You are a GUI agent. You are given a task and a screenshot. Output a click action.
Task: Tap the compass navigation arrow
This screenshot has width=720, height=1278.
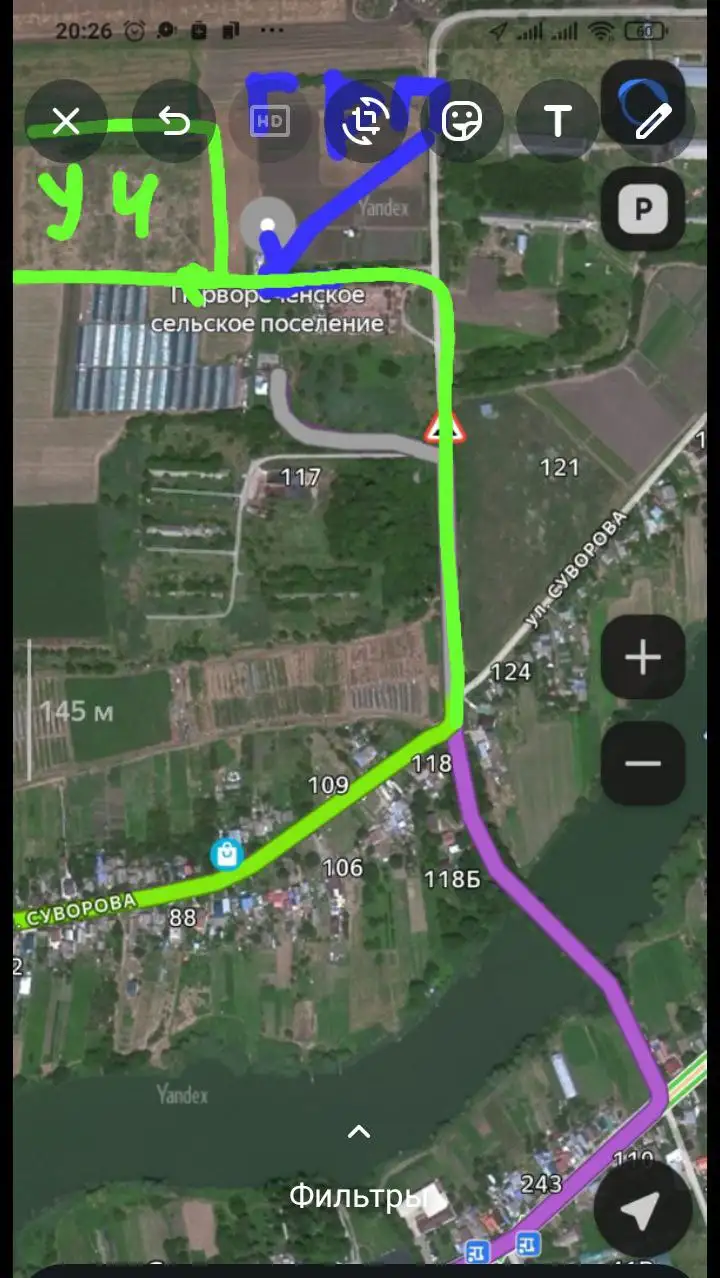(x=643, y=1212)
